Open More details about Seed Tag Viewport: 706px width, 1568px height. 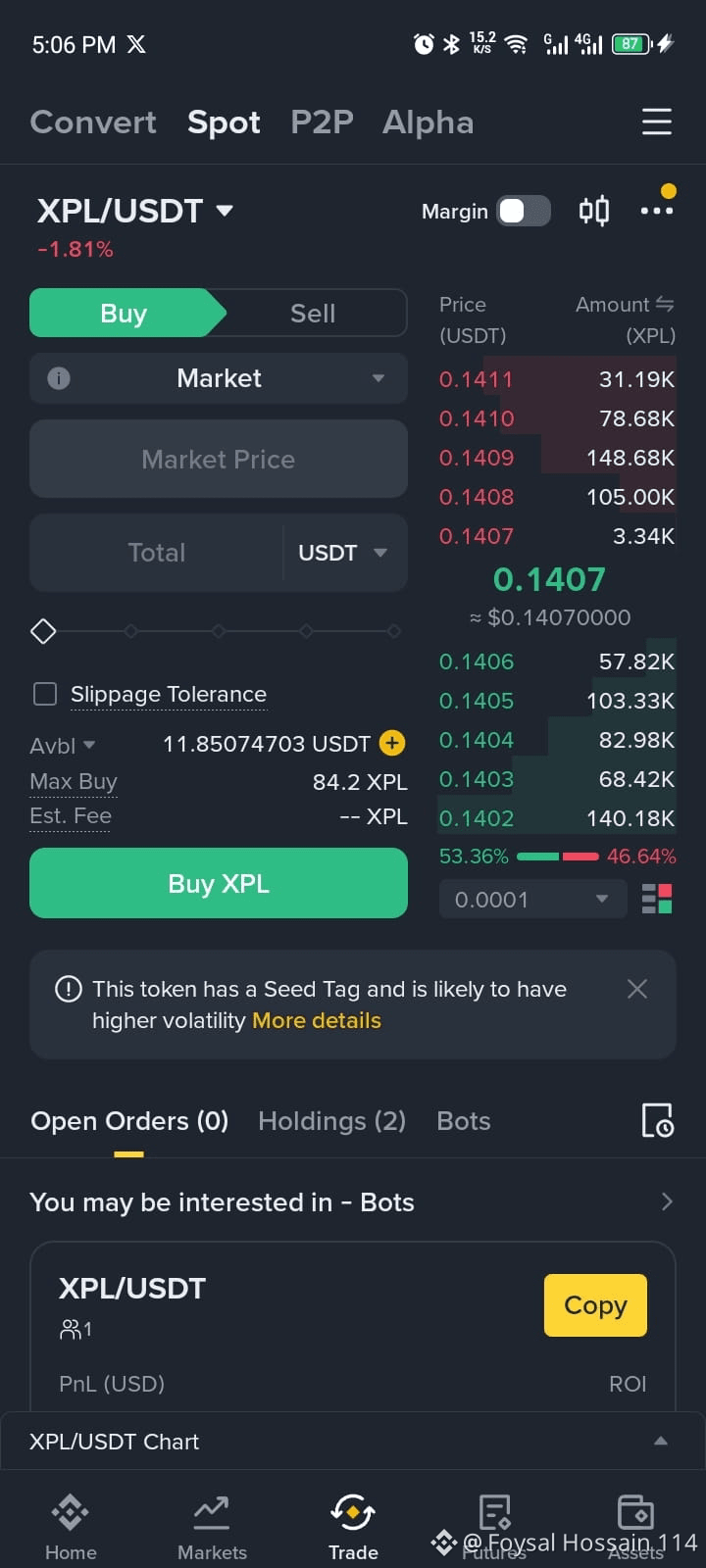click(x=317, y=1020)
